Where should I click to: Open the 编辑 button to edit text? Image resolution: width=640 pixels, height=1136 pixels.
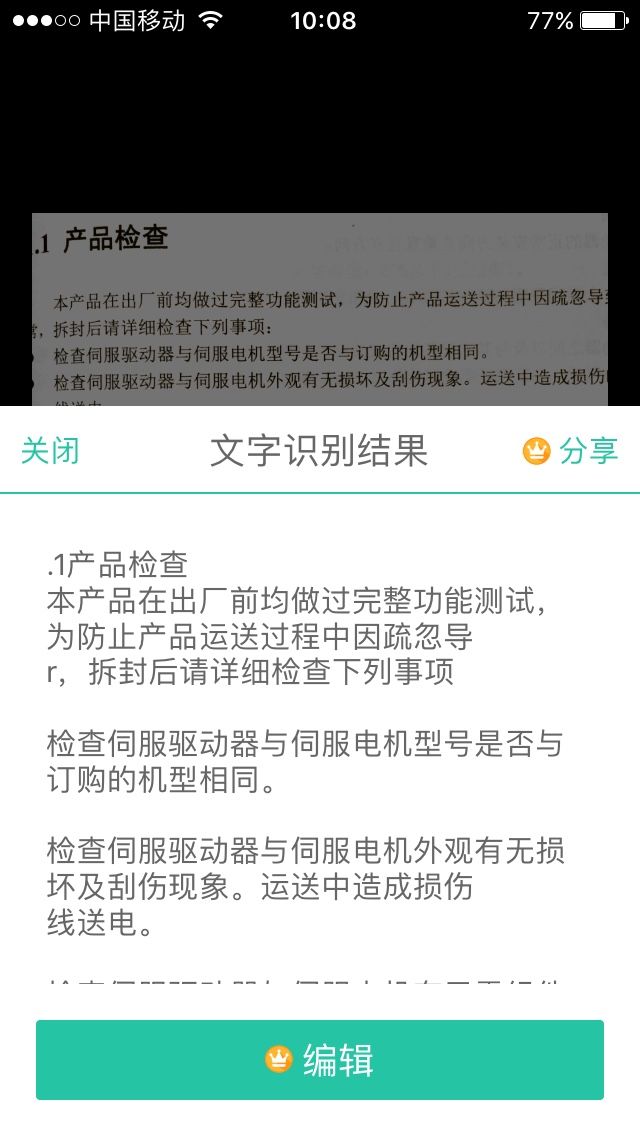point(320,1060)
